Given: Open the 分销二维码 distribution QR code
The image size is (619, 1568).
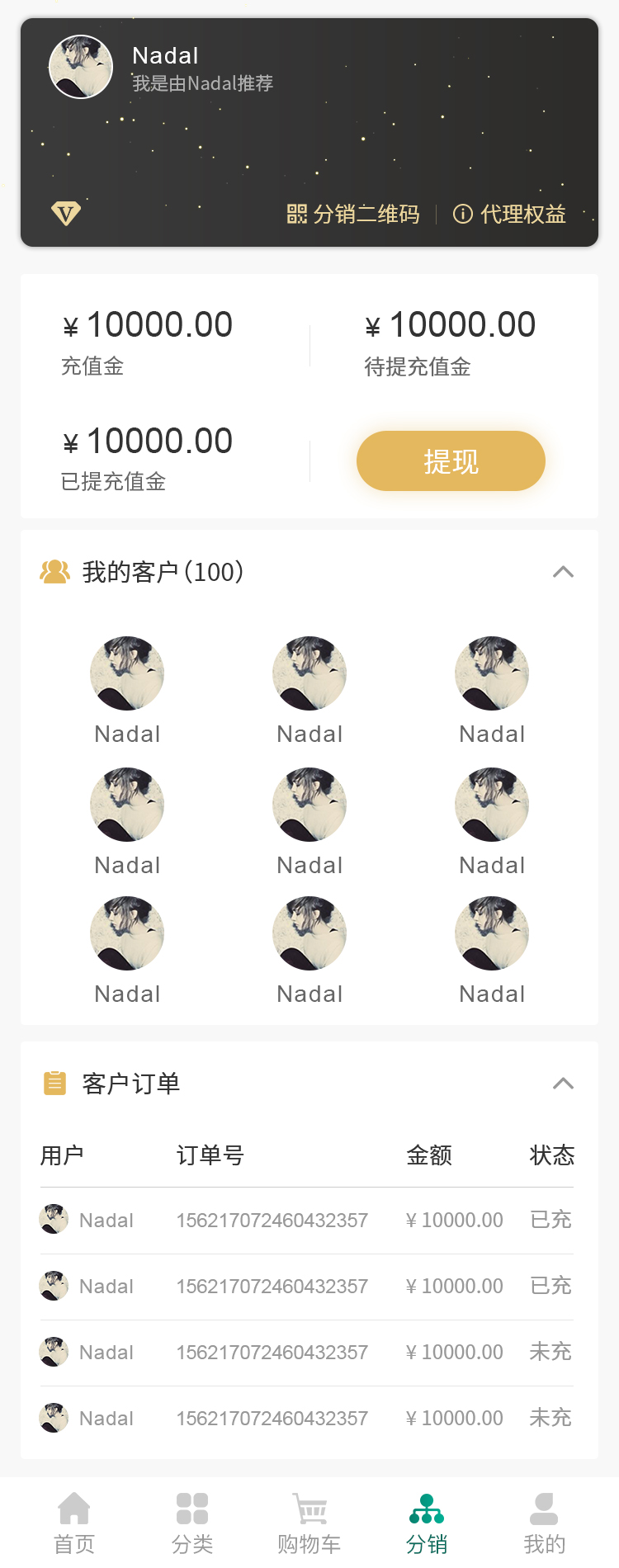Looking at the screenshot, I should pyautogui.click(x=353, y=215).
